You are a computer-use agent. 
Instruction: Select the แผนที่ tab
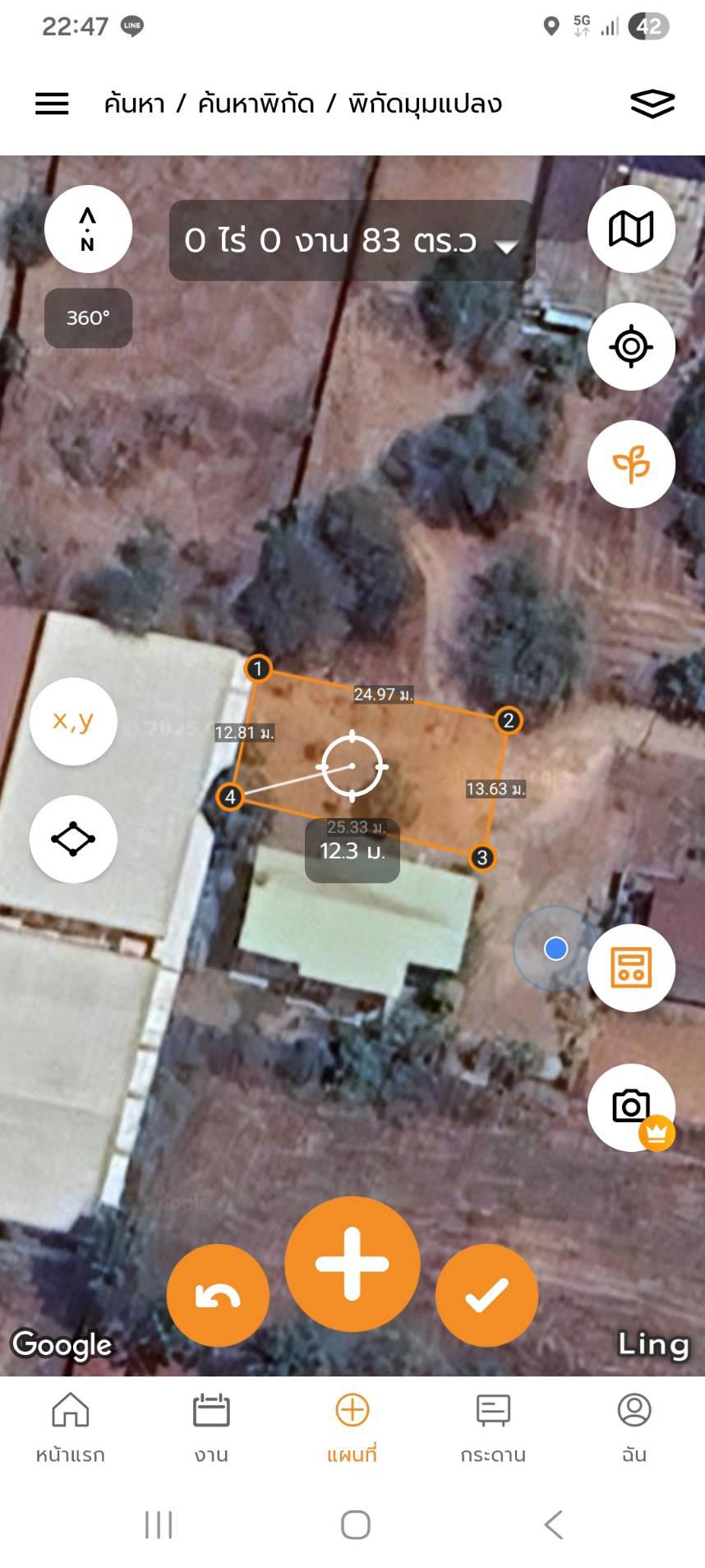[x=352, y=1427]
